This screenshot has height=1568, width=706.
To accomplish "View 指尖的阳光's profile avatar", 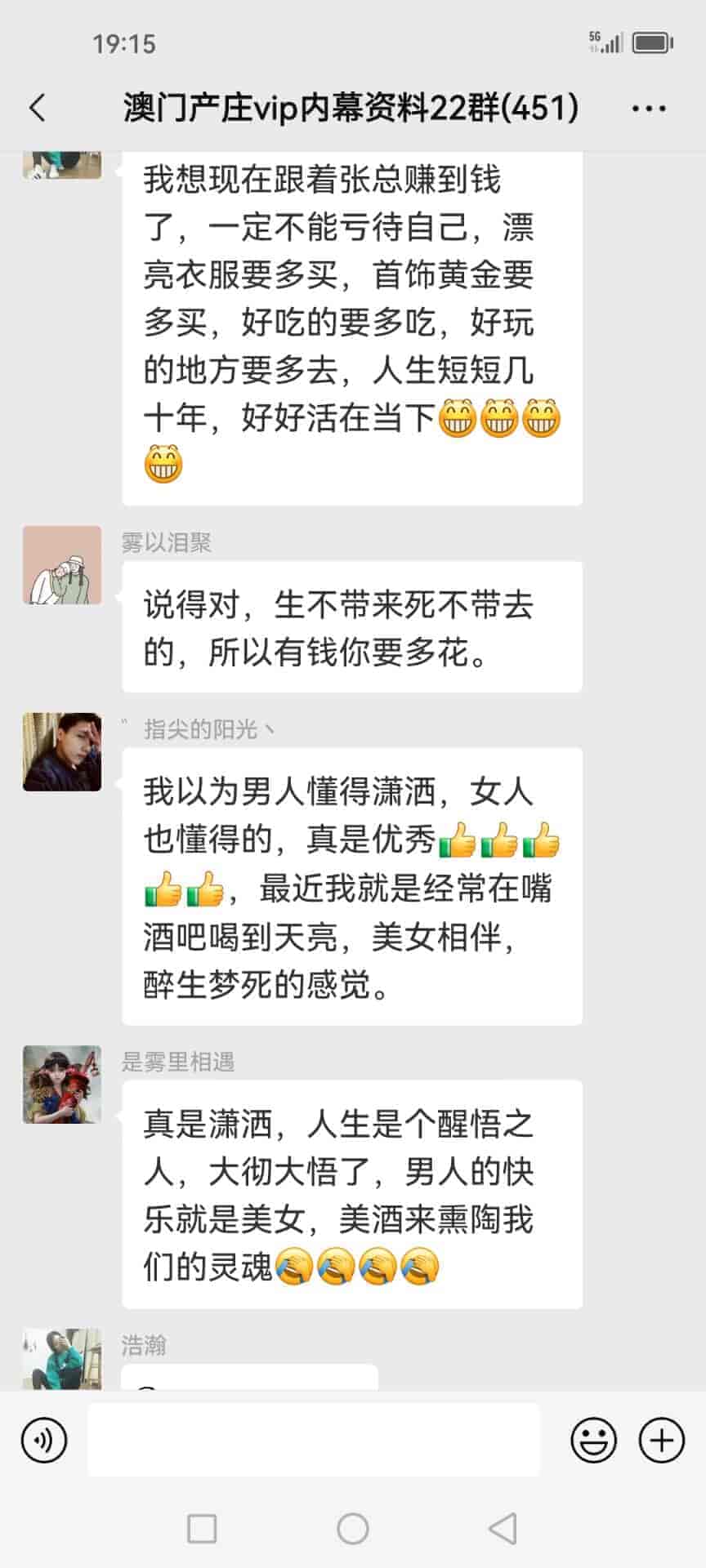I will click(x=62, y=752).
